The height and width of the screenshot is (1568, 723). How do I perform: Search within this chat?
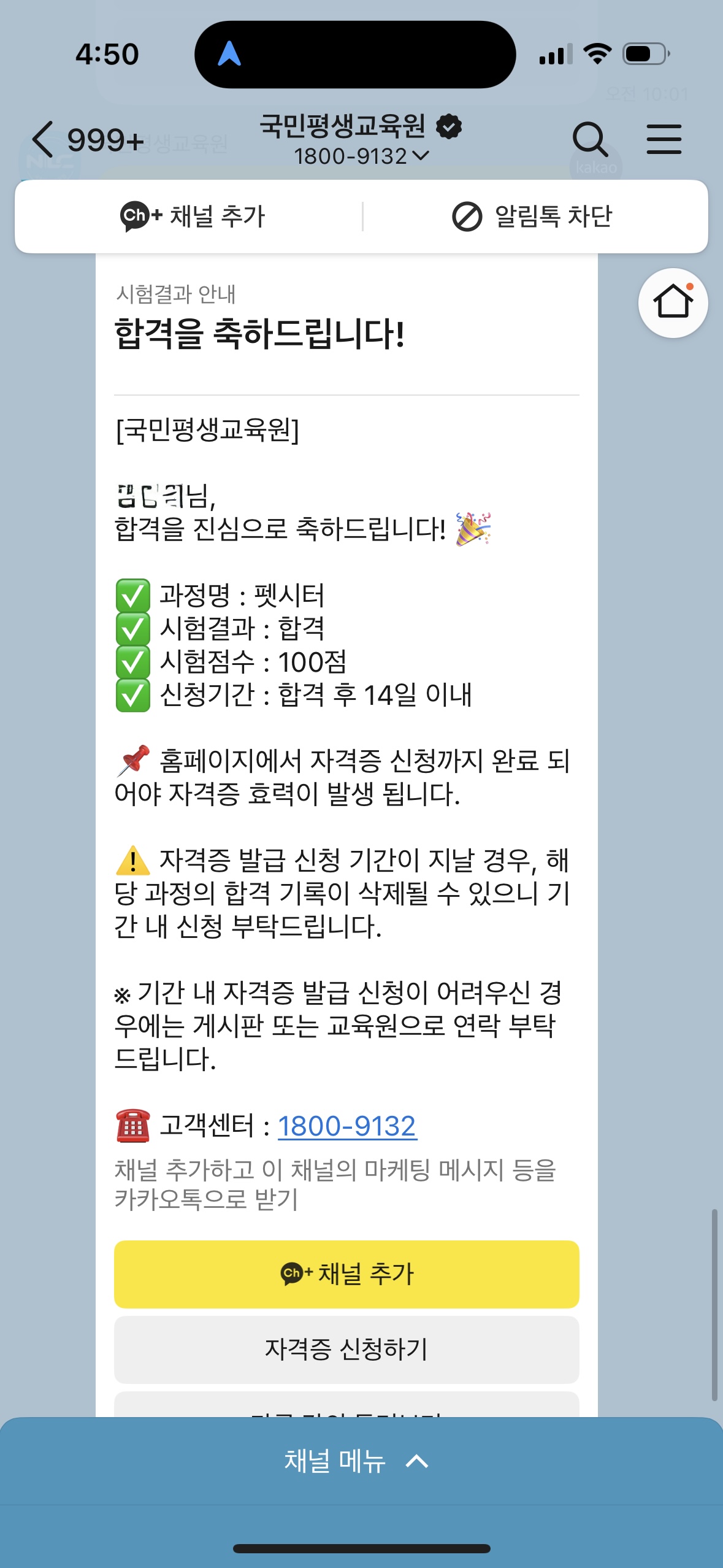pyautogui.click(x=589, y=140)
